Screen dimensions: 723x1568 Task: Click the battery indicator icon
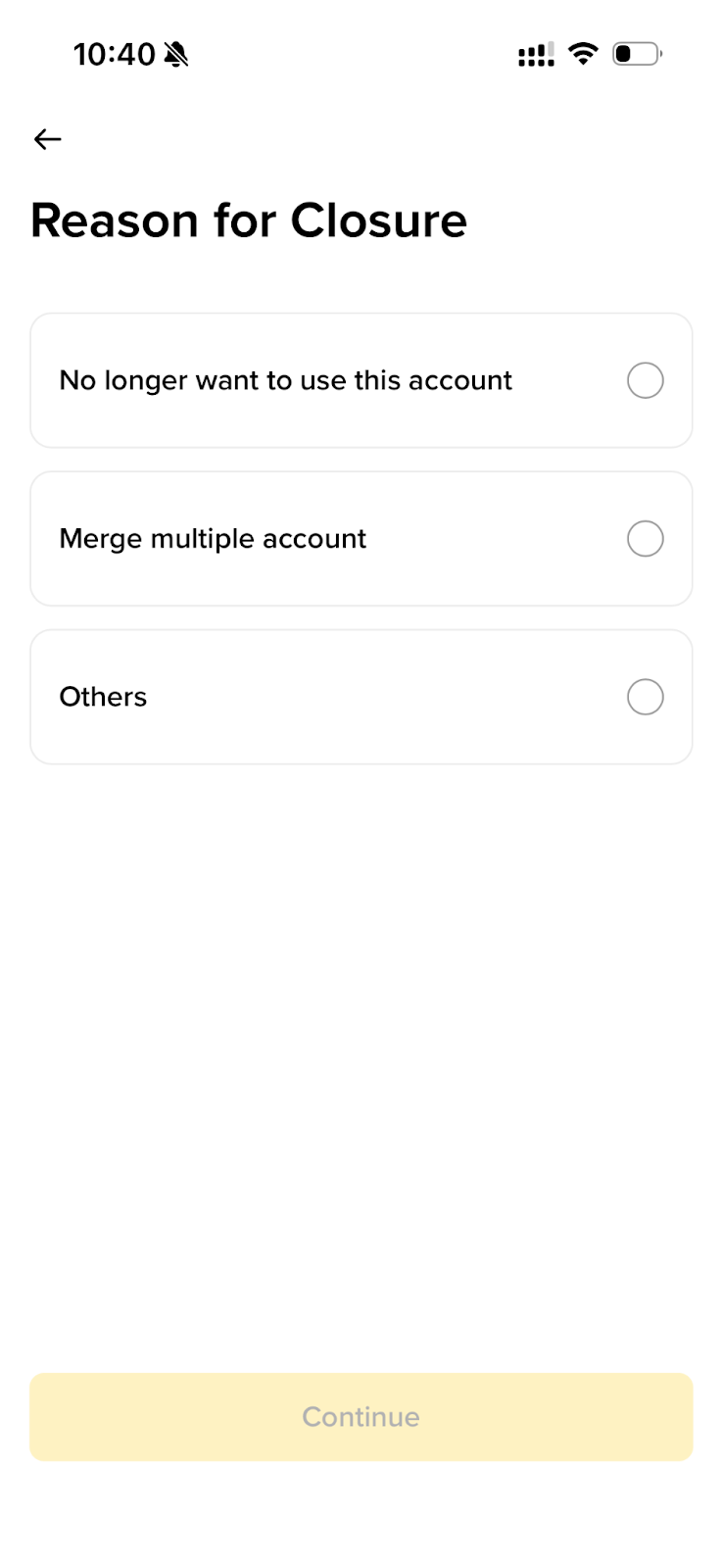pyautogui.click(x=636, y=54)
